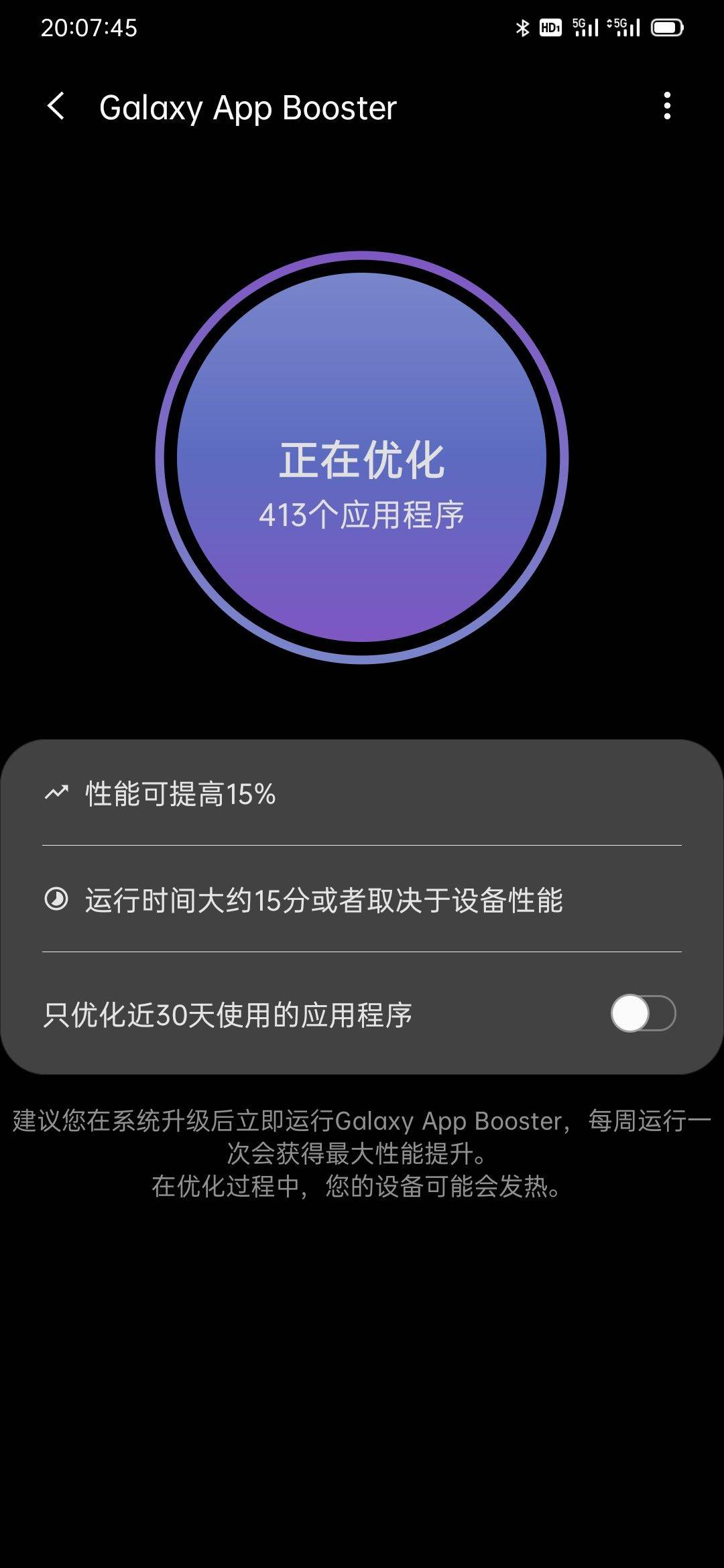The height and width of the screenshot is (1568, 724).
Task: Open the three-dot overflow menu
Action: tap(668, 106)
